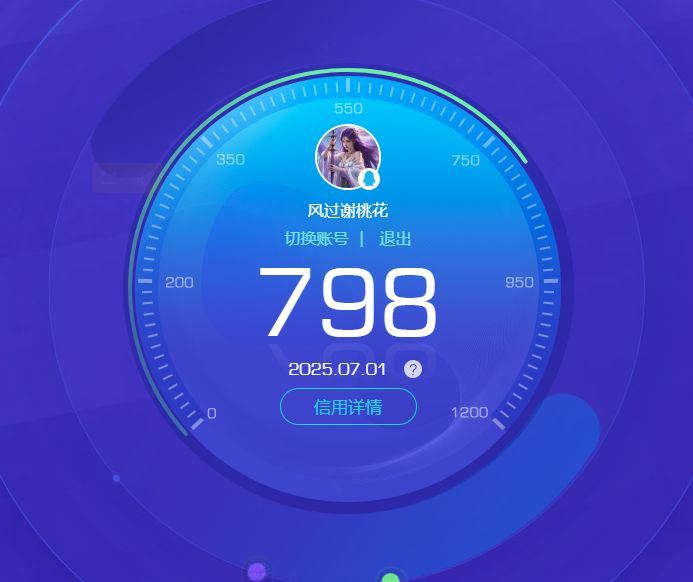693x582 pixels.
Task: Tap 切换账号 to switch account
Action: tap(316, 239)
